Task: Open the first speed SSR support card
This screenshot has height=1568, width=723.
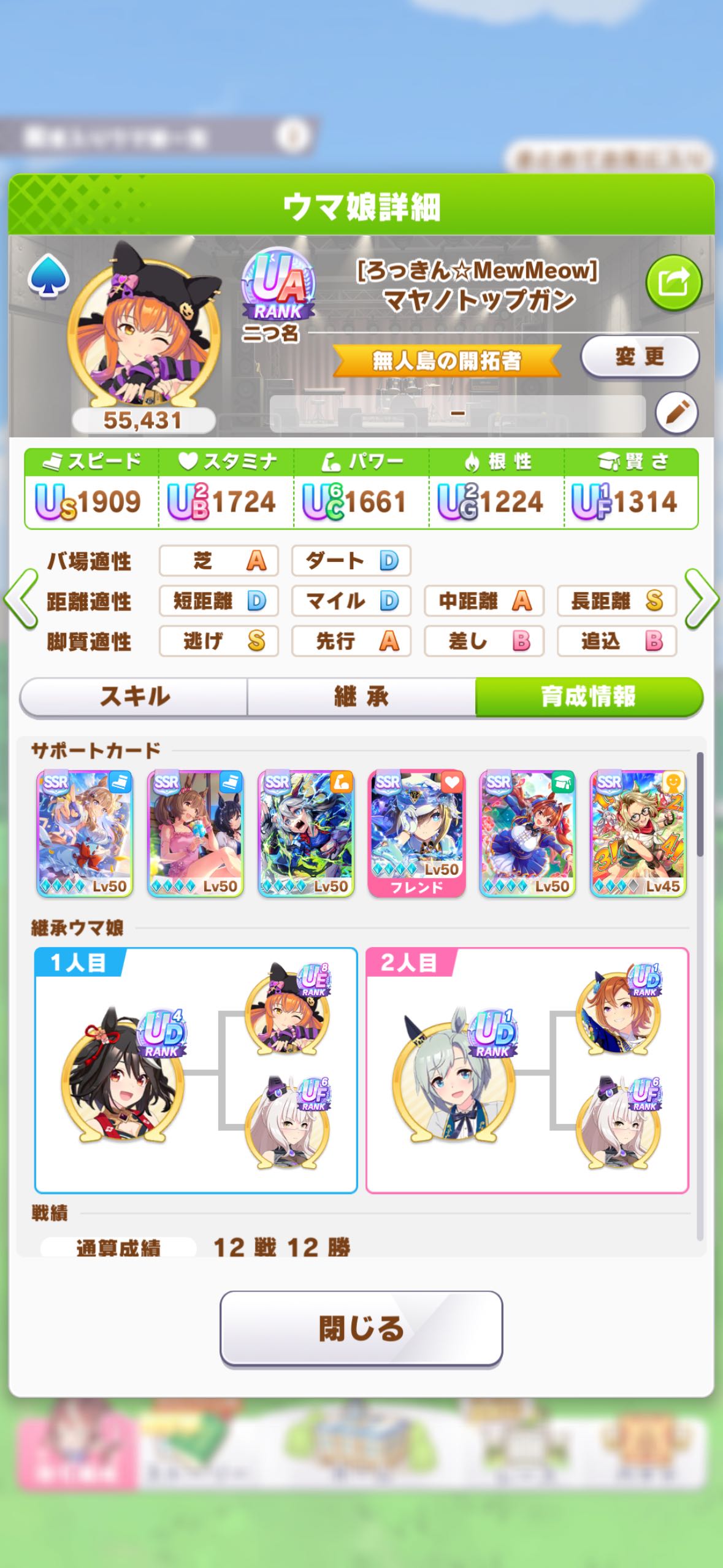Action: tap(85, 834)
